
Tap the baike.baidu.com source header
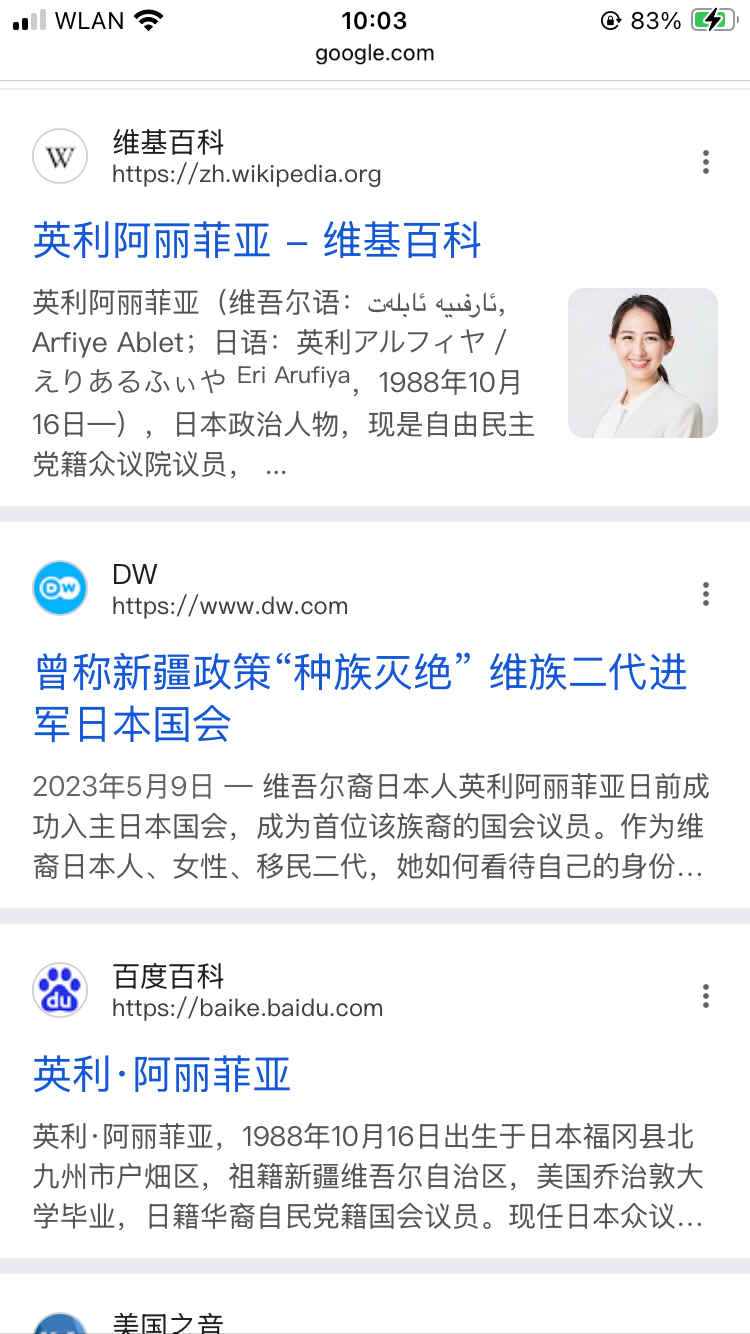point(246,992)
